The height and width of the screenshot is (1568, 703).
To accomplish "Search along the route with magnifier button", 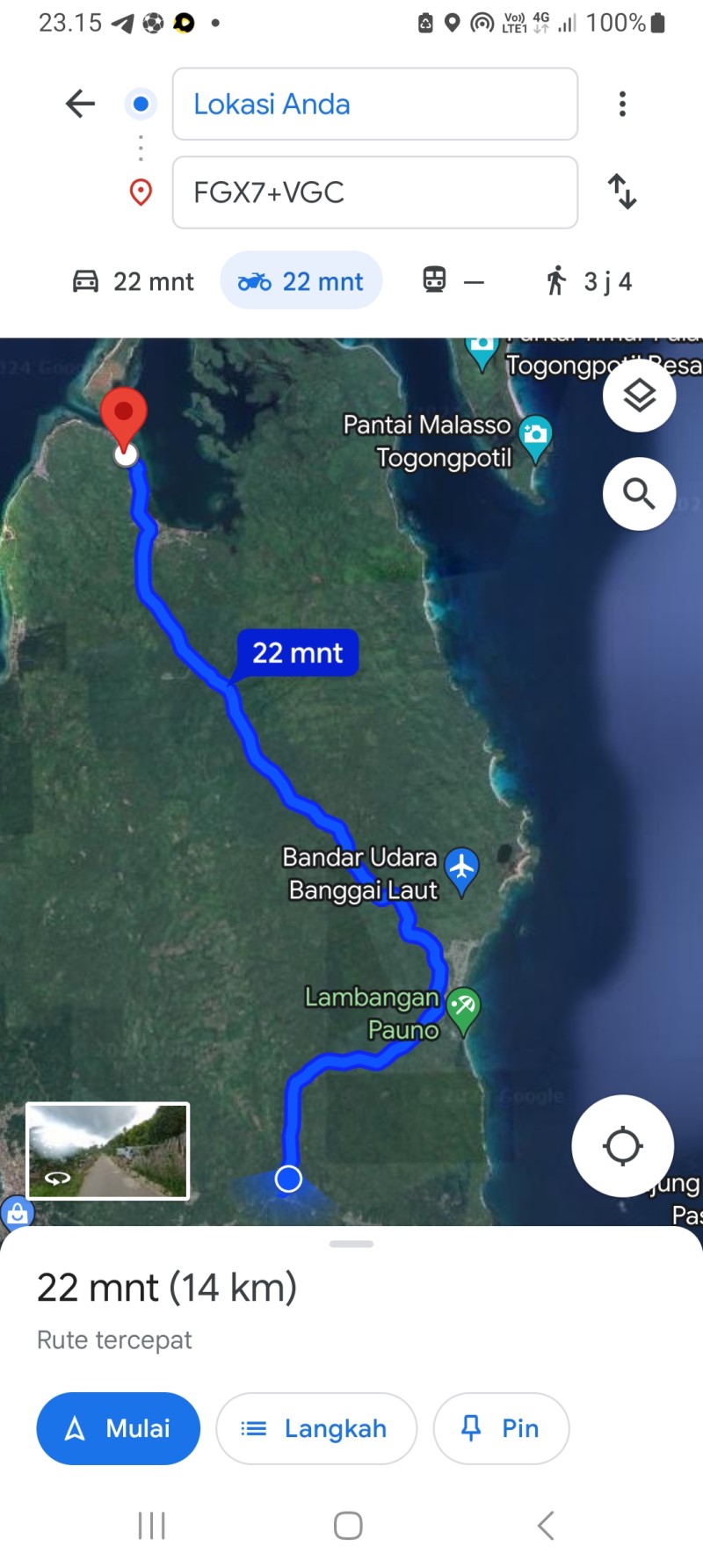I will [639, 494].
